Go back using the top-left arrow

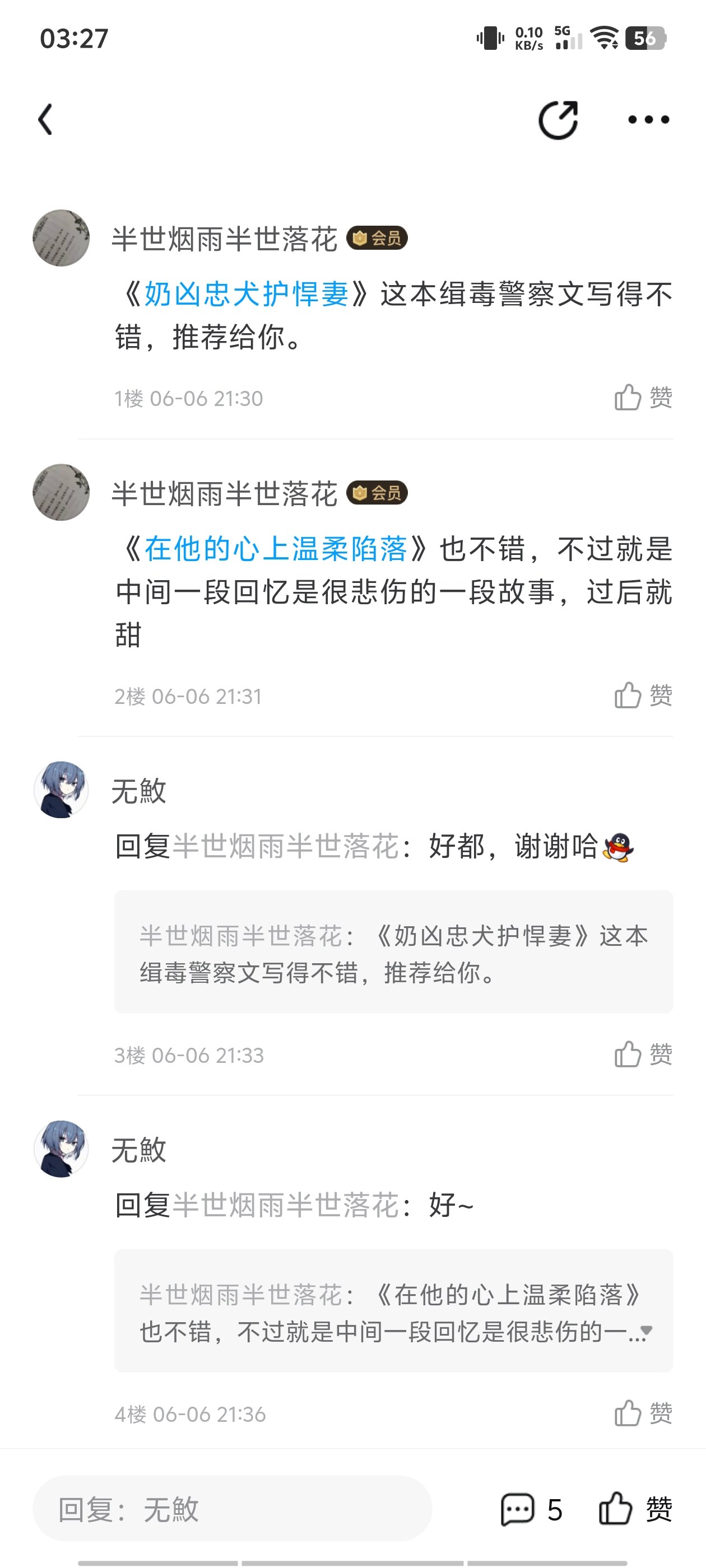45,119
